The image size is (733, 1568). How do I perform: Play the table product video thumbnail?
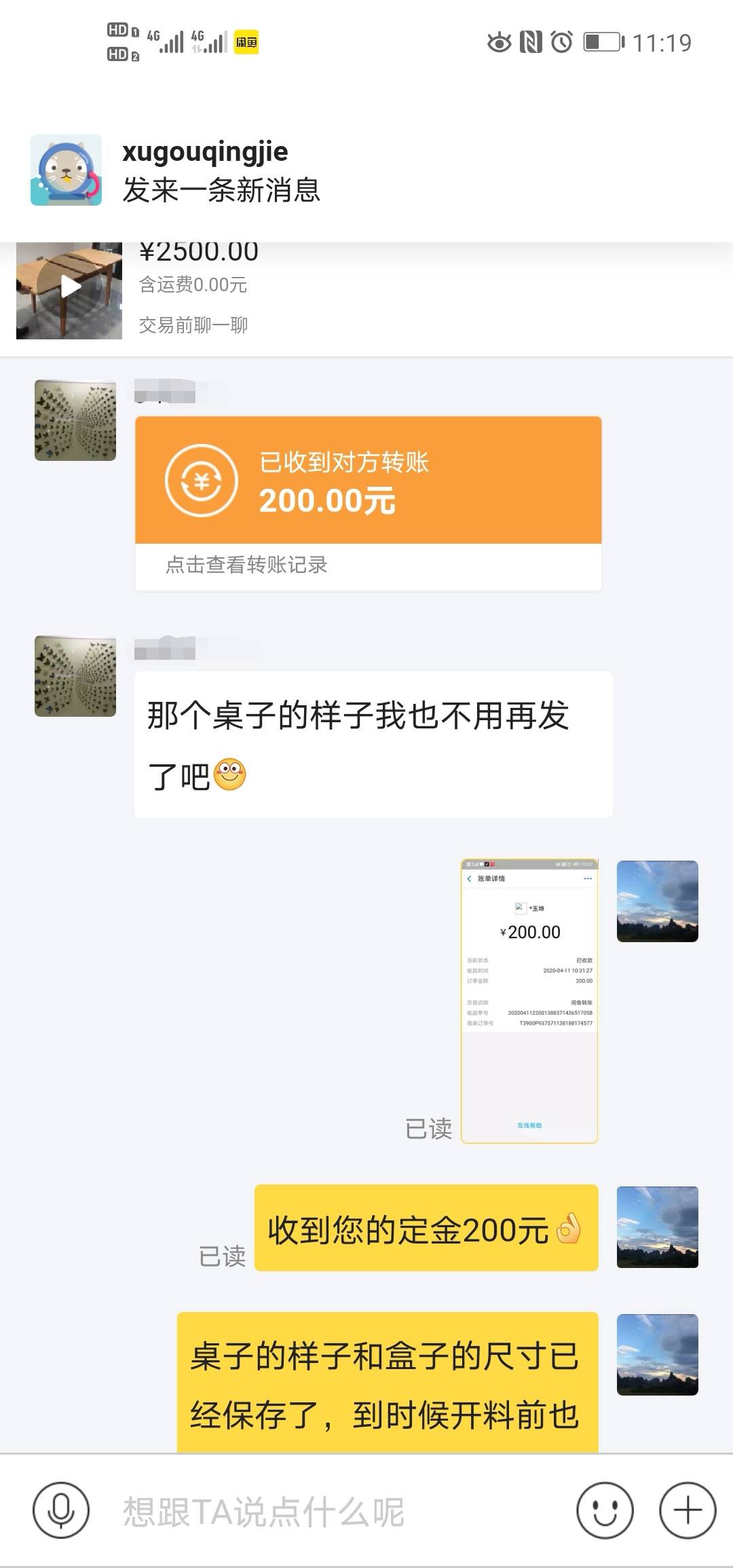[69, 288]
